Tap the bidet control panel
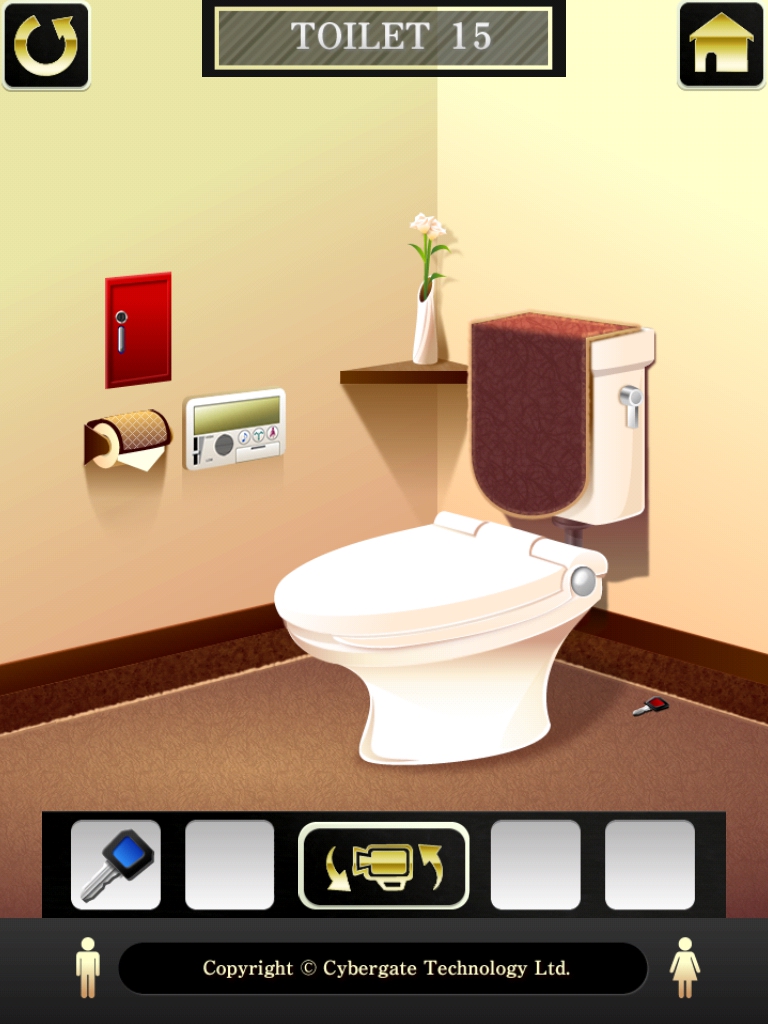 [235, 428]
